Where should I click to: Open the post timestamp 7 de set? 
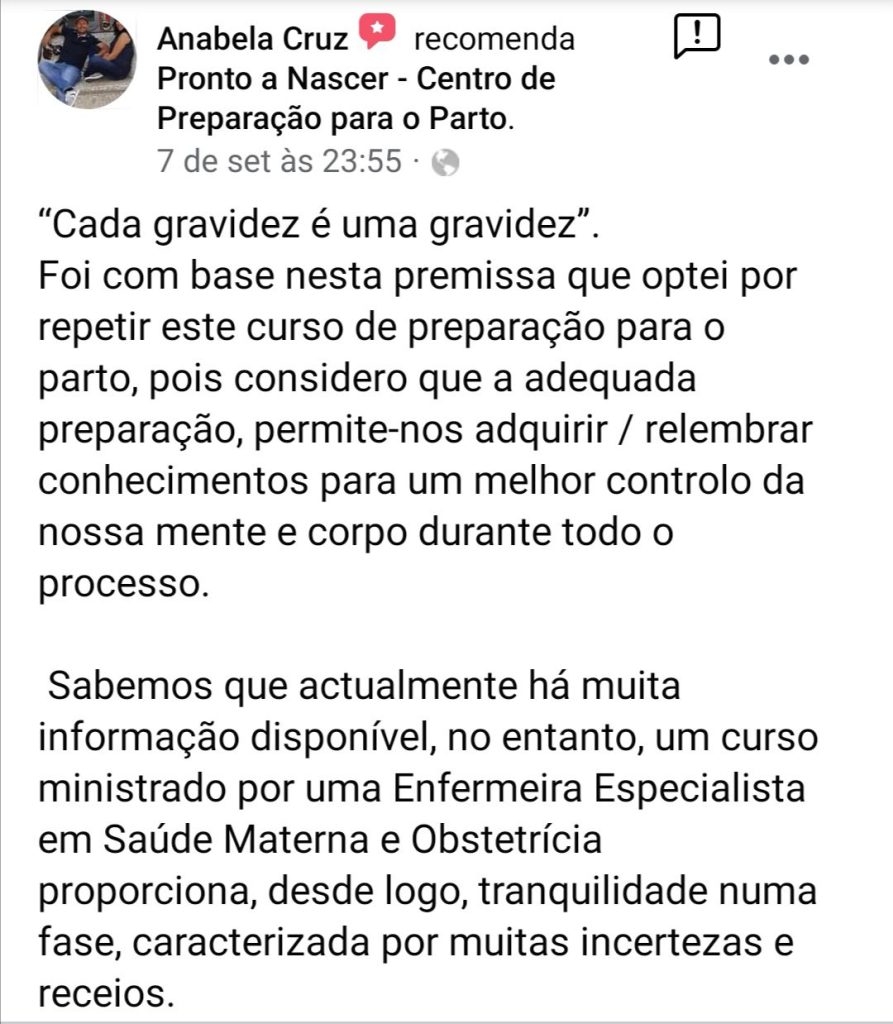(x=280, y=161)
